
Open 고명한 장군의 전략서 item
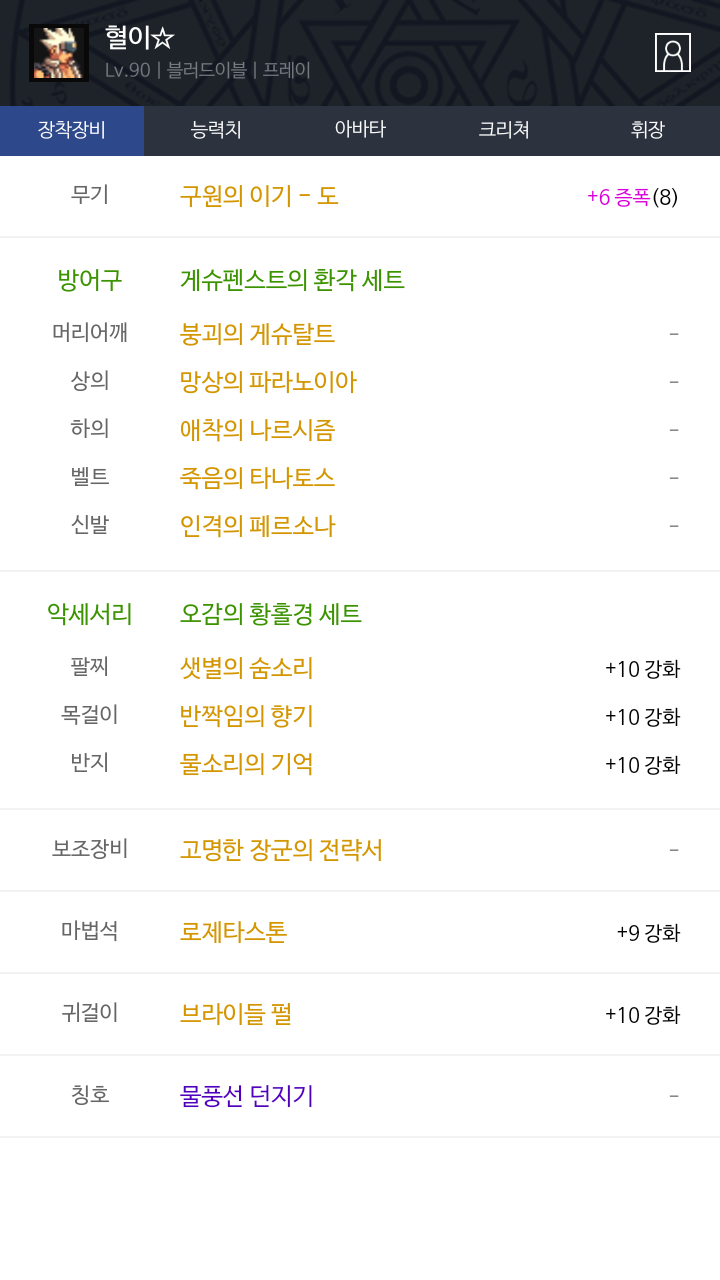[281, 850]
